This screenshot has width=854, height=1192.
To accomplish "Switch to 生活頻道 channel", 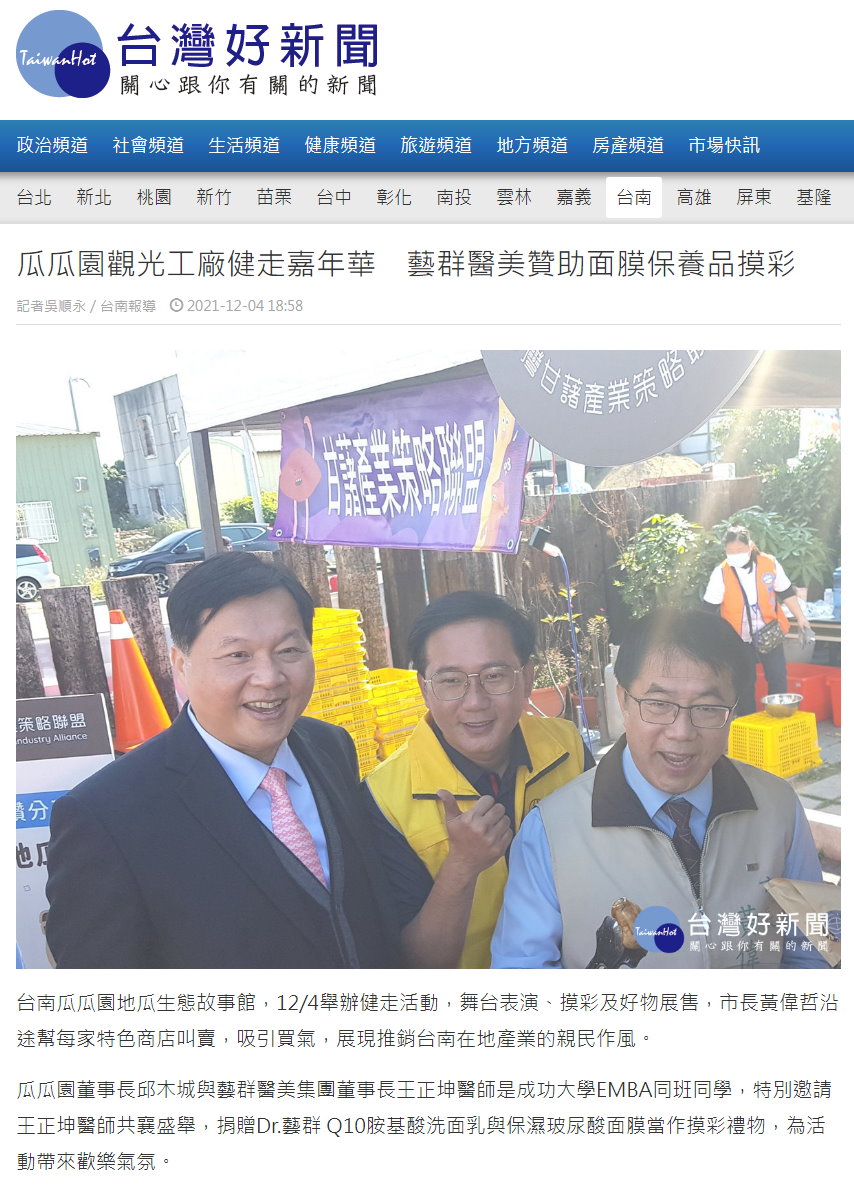I will pos(244,145).
